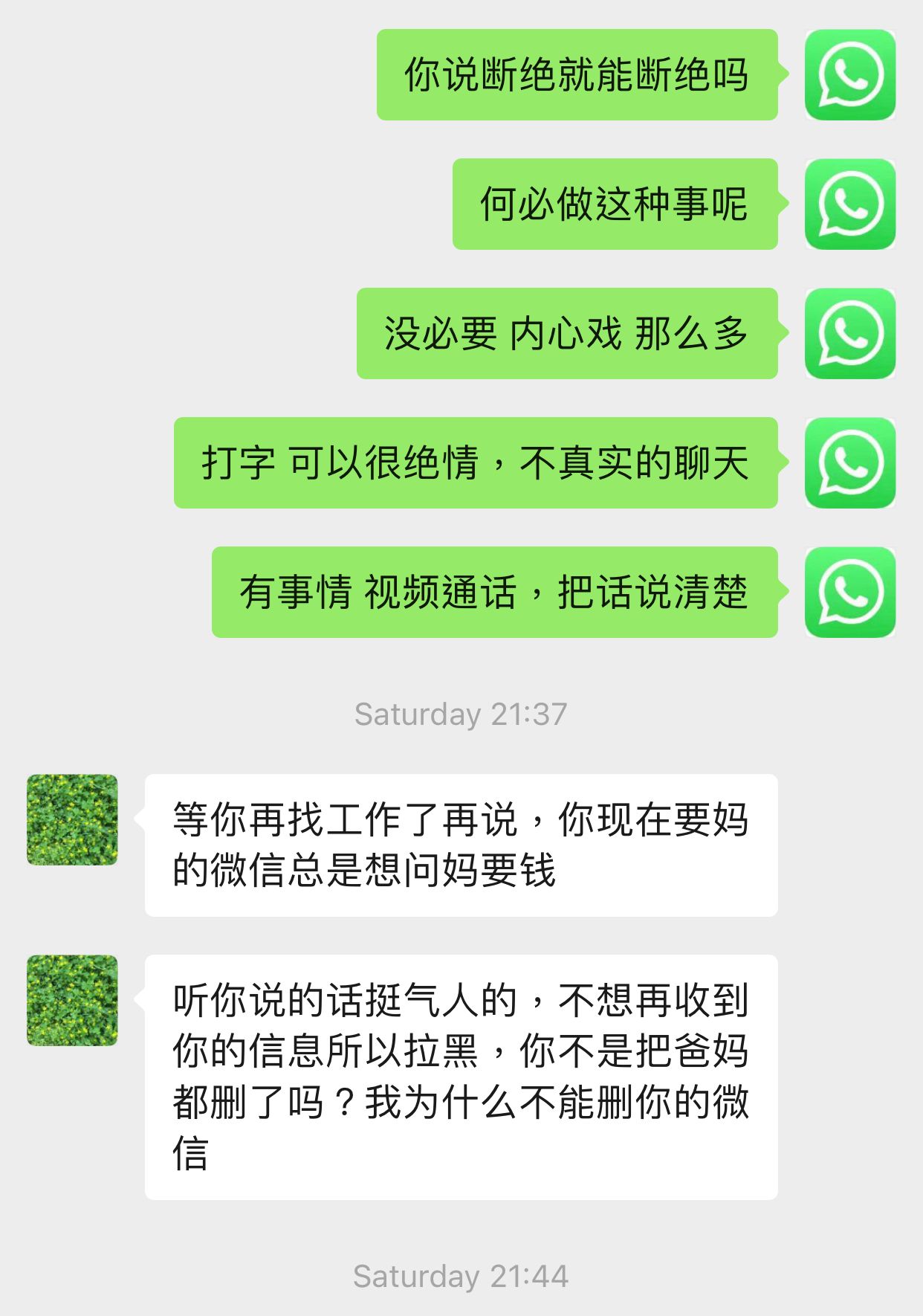The image size is (923, 1316).
Task: Tap the avatar next to 何必做这种事呢
Action: 849,204
